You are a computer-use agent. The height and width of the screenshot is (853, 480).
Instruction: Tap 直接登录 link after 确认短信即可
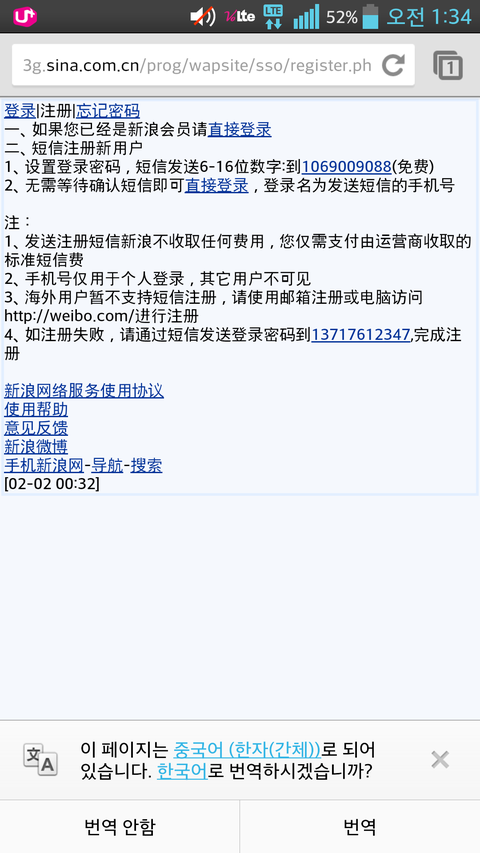point(217,186)
